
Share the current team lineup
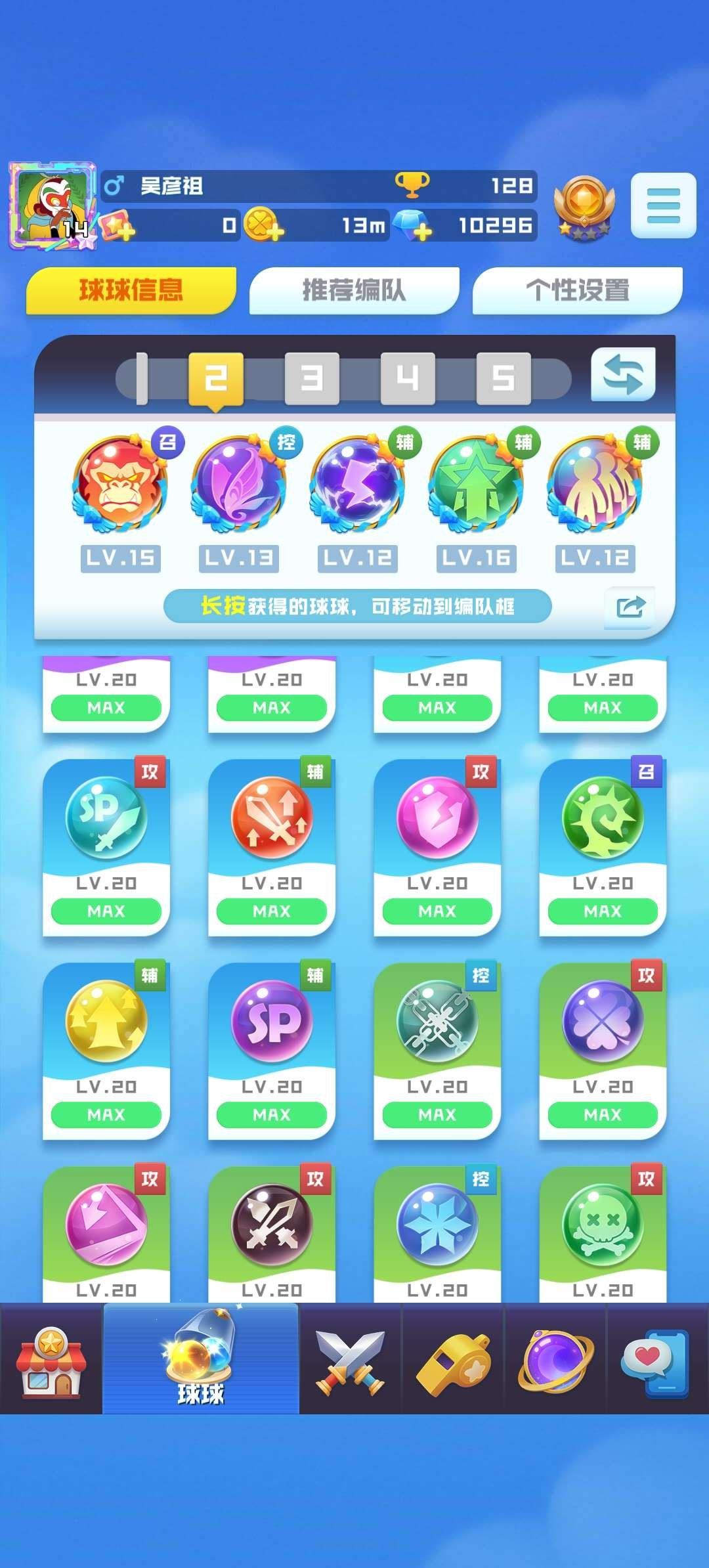tap(630, 606)
